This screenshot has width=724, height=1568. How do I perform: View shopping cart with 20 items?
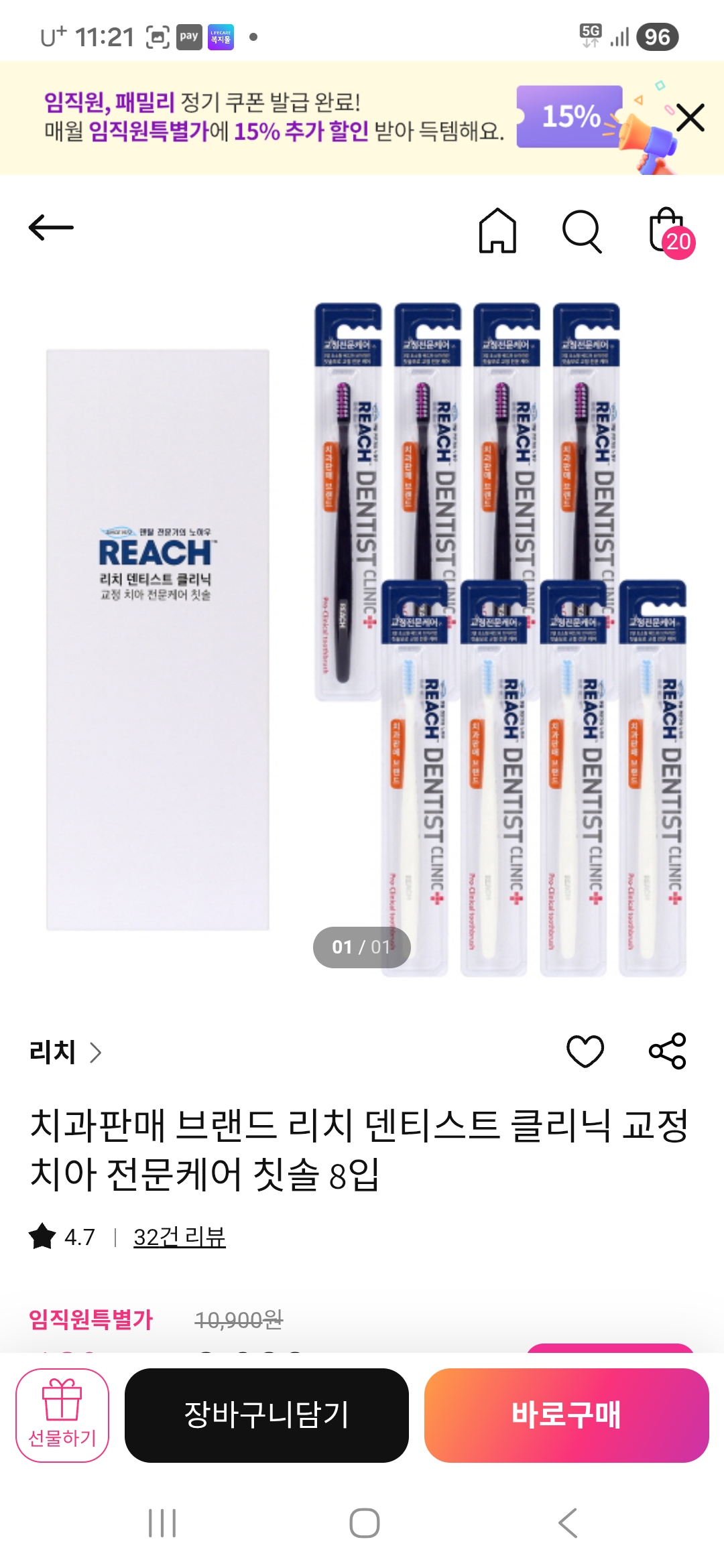[x=669, y=231]
